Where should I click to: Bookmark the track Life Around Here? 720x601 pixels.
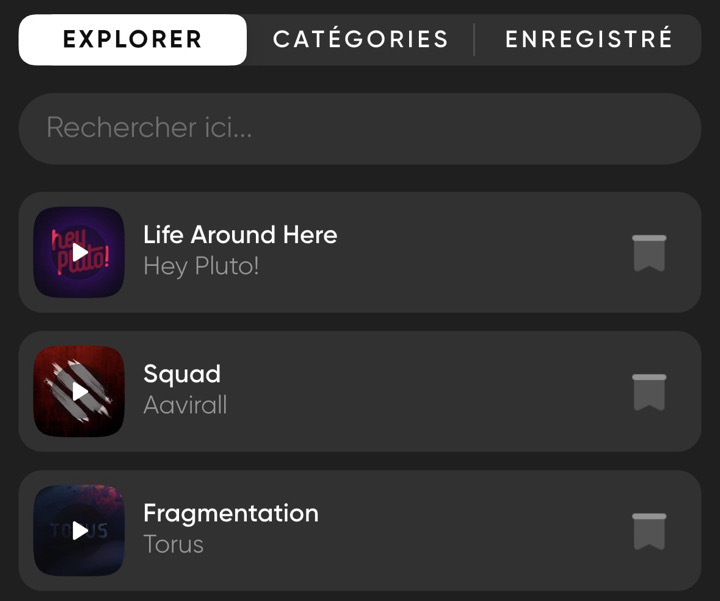pos(649,252)
